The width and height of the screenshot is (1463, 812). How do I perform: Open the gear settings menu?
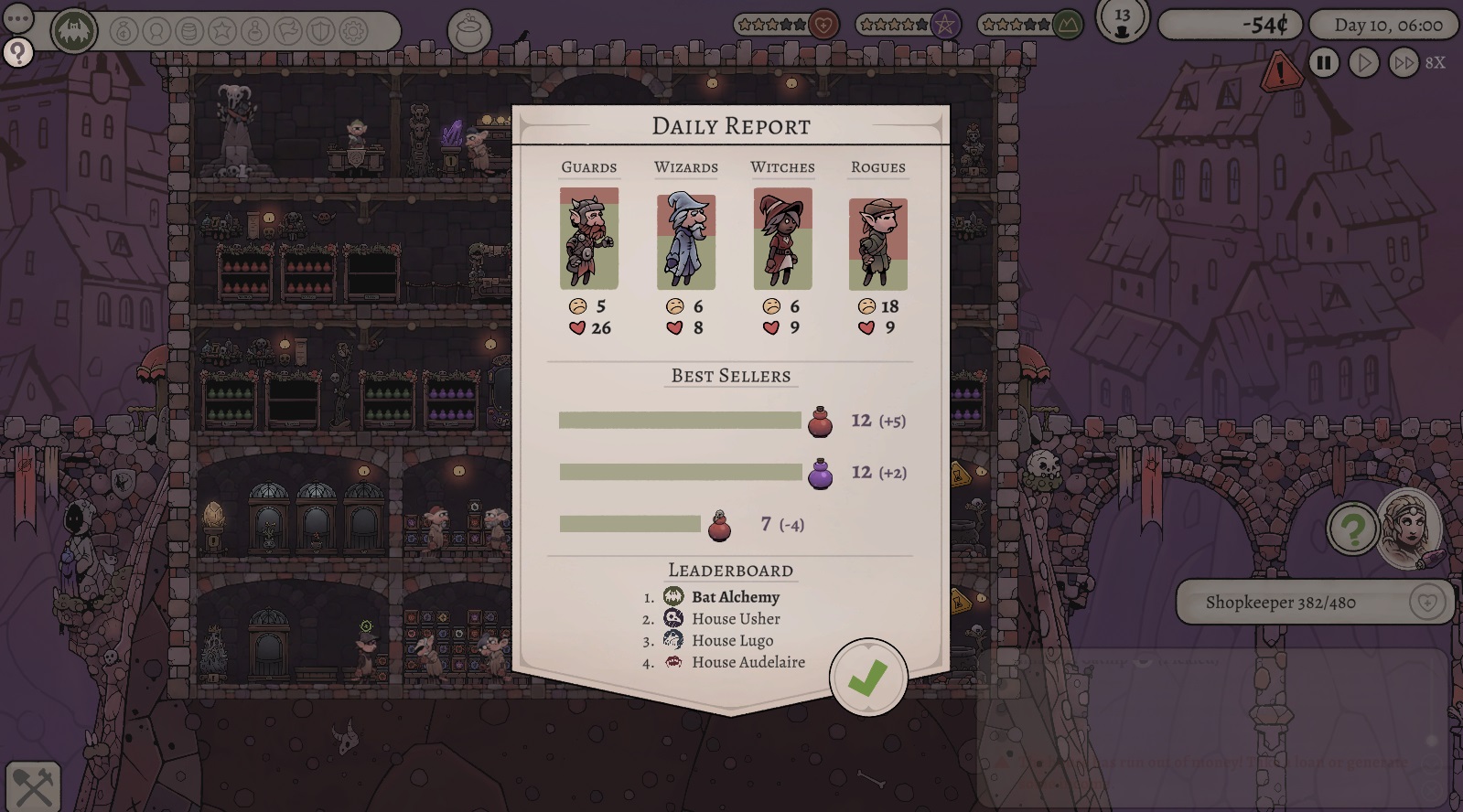point(353,32)
